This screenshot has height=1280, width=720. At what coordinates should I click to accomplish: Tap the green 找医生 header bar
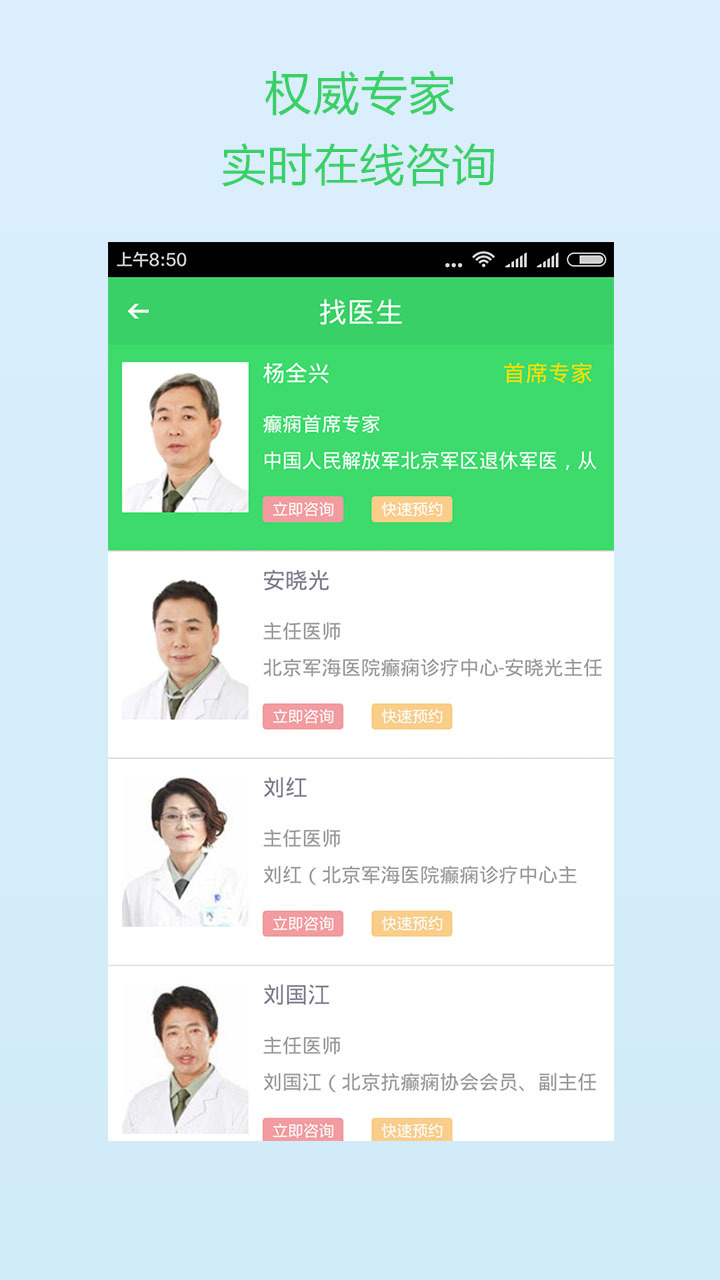(x=360, y=312)
